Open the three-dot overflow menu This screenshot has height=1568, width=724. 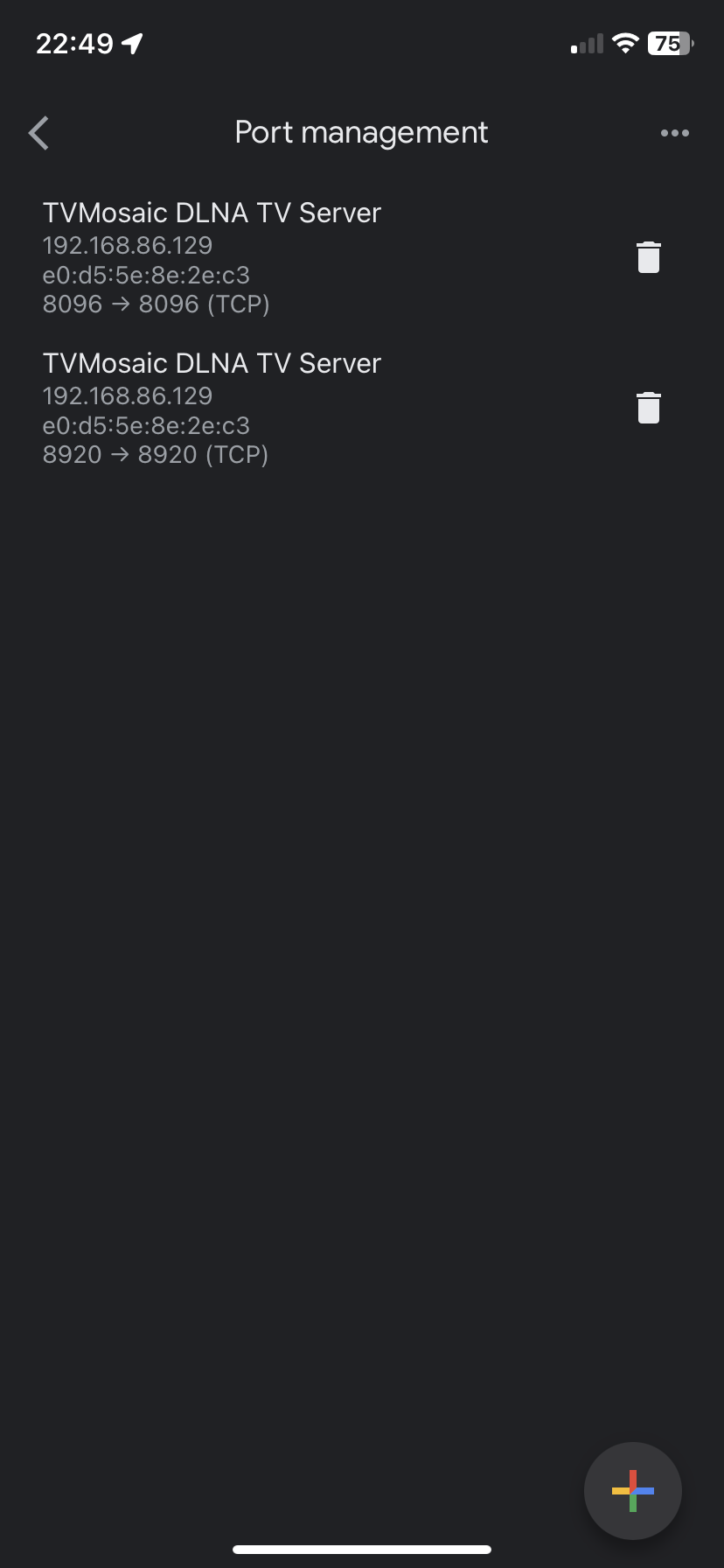click(x=674, y=133)
